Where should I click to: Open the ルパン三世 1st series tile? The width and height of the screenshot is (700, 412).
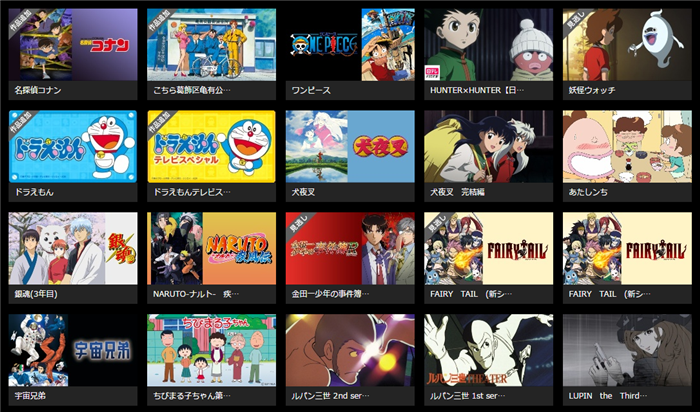[x=488, y=350]
